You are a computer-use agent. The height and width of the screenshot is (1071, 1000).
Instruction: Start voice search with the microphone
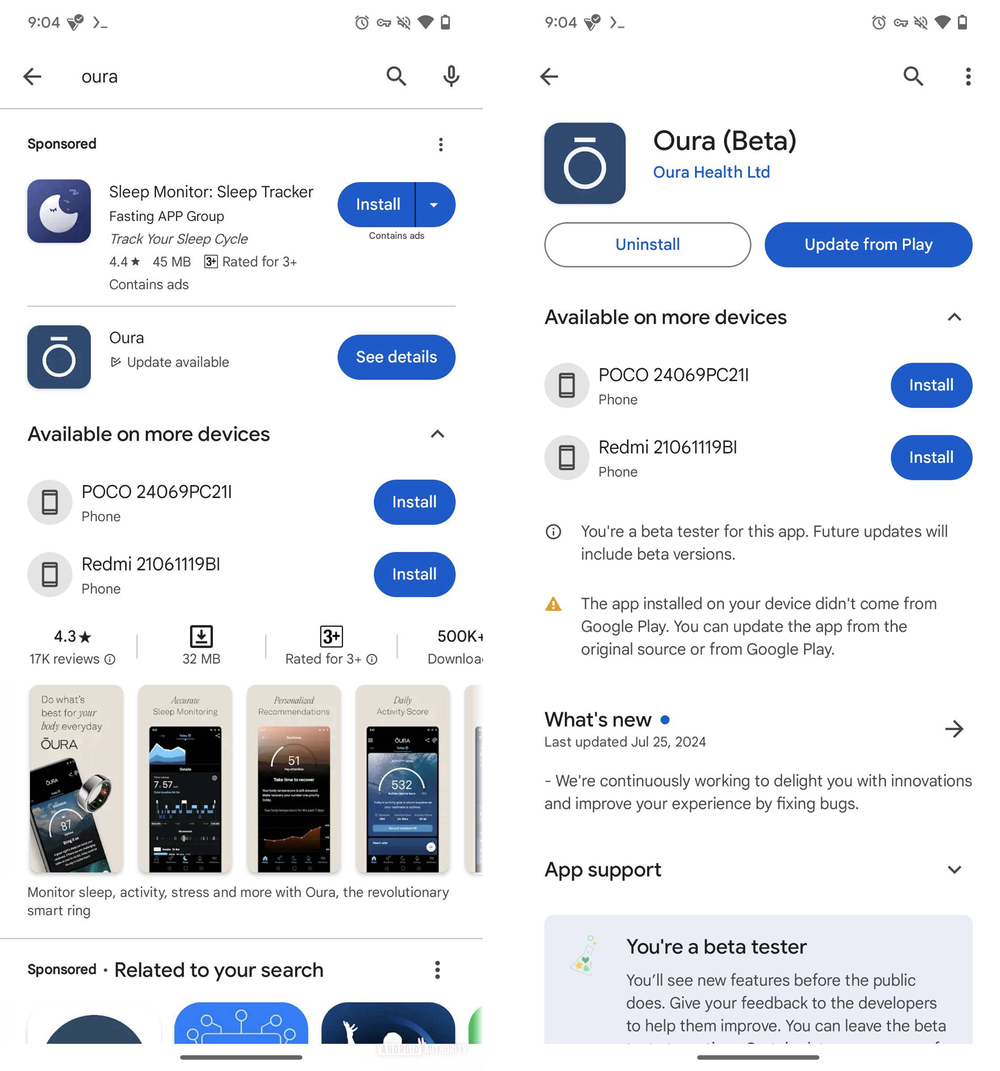pyautogui.click(x=451, y=76)
